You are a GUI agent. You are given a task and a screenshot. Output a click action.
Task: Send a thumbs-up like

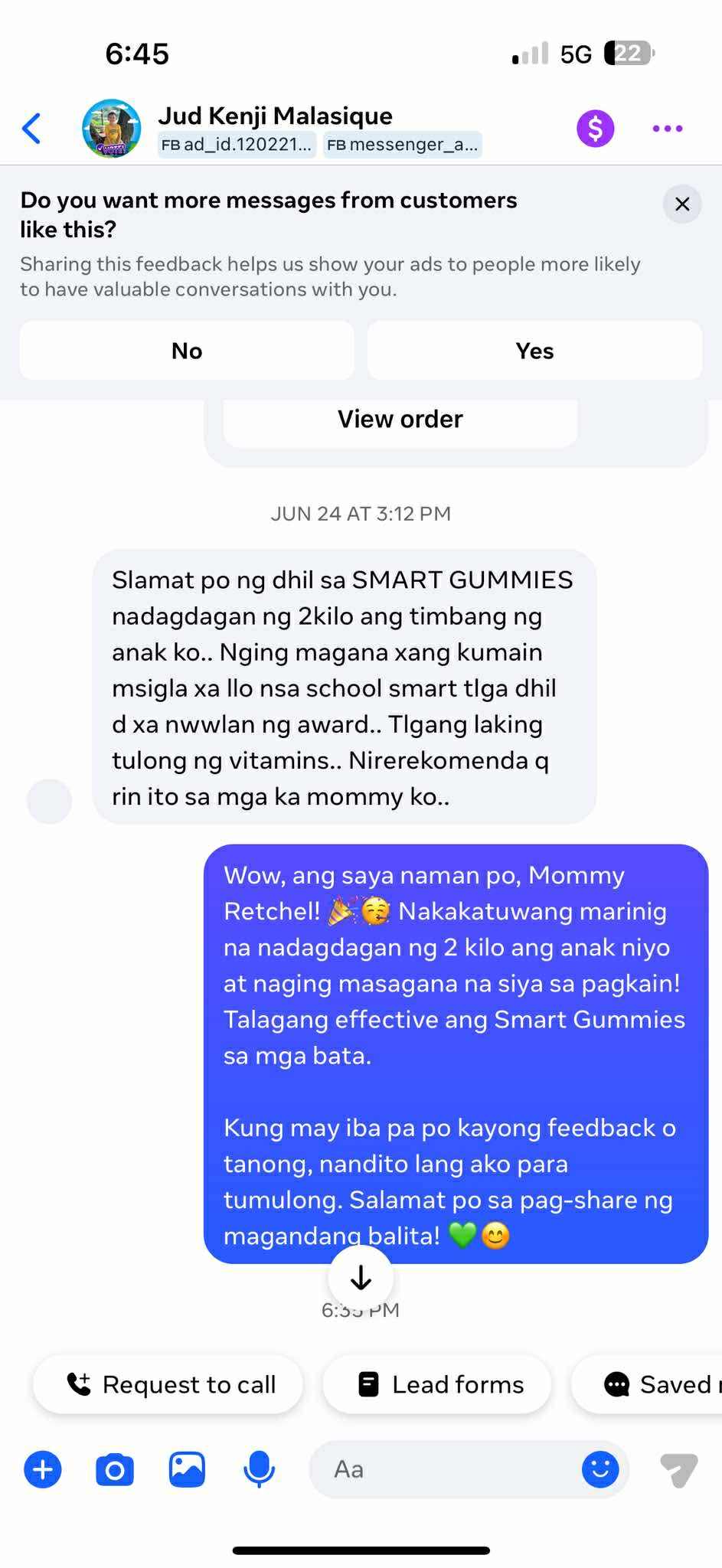click(678, 1469)
